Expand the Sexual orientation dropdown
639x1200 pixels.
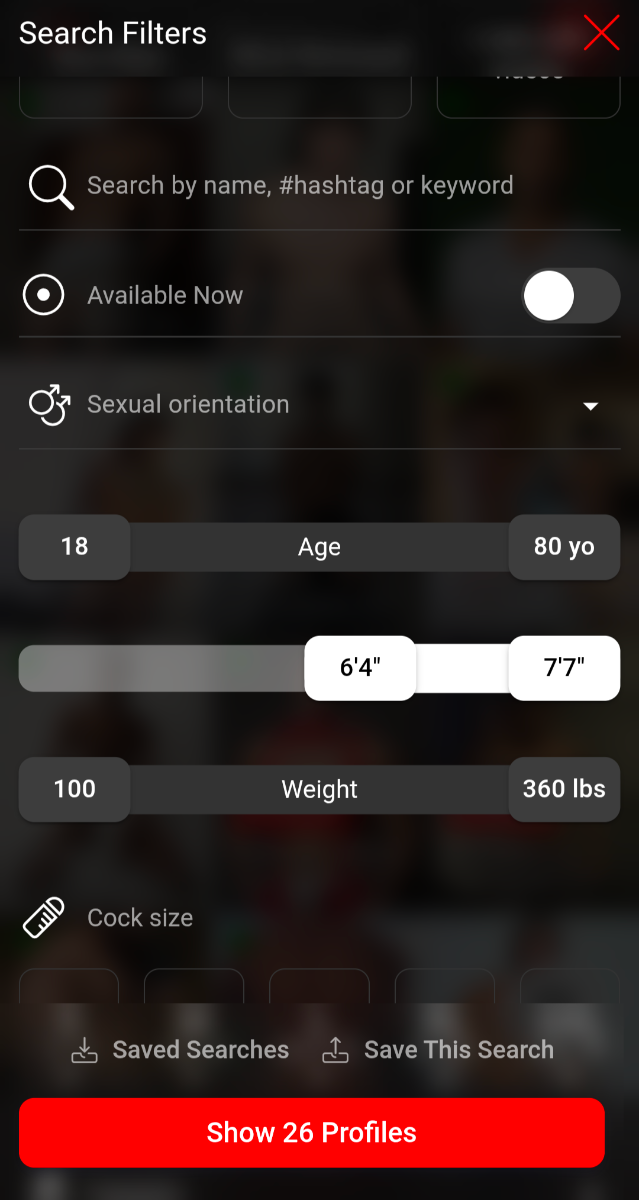[x=590, y=405]
